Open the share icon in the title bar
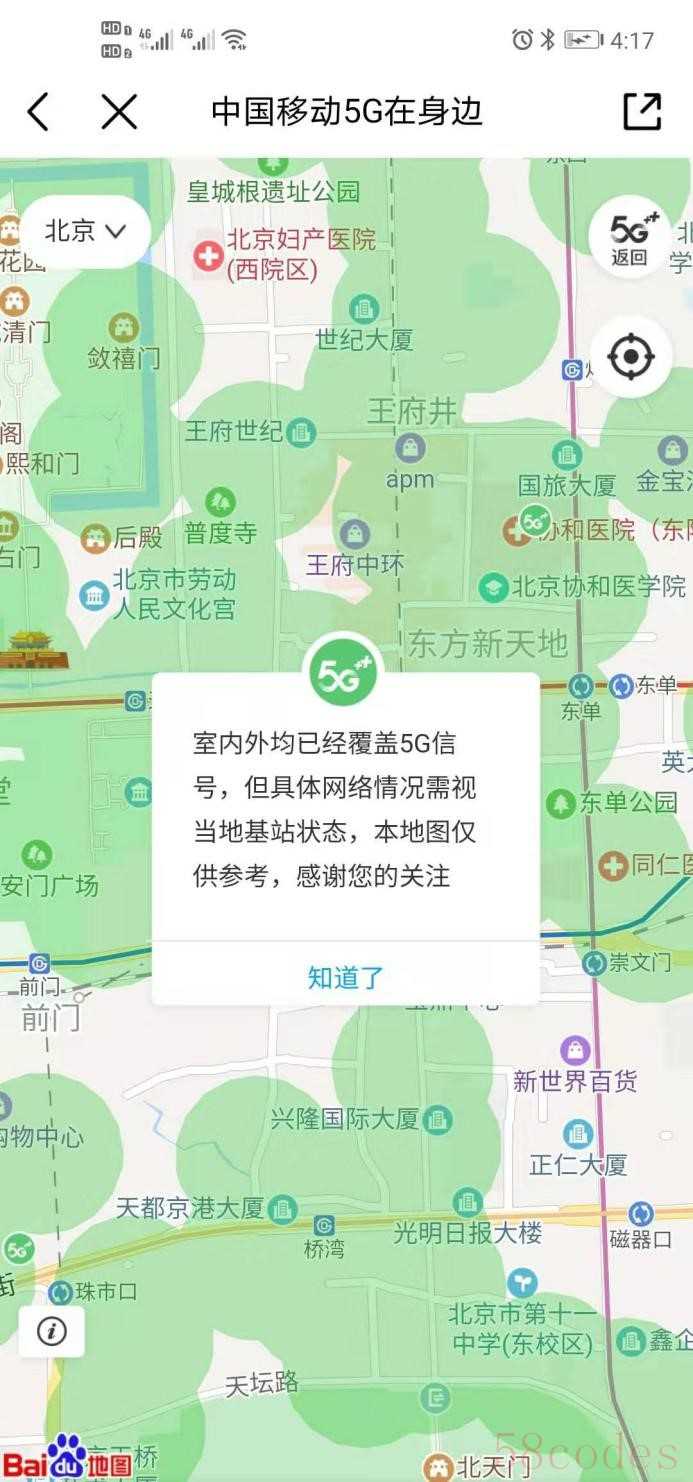The width and height of the screenshot is (693, 1482). pos(642,111)
